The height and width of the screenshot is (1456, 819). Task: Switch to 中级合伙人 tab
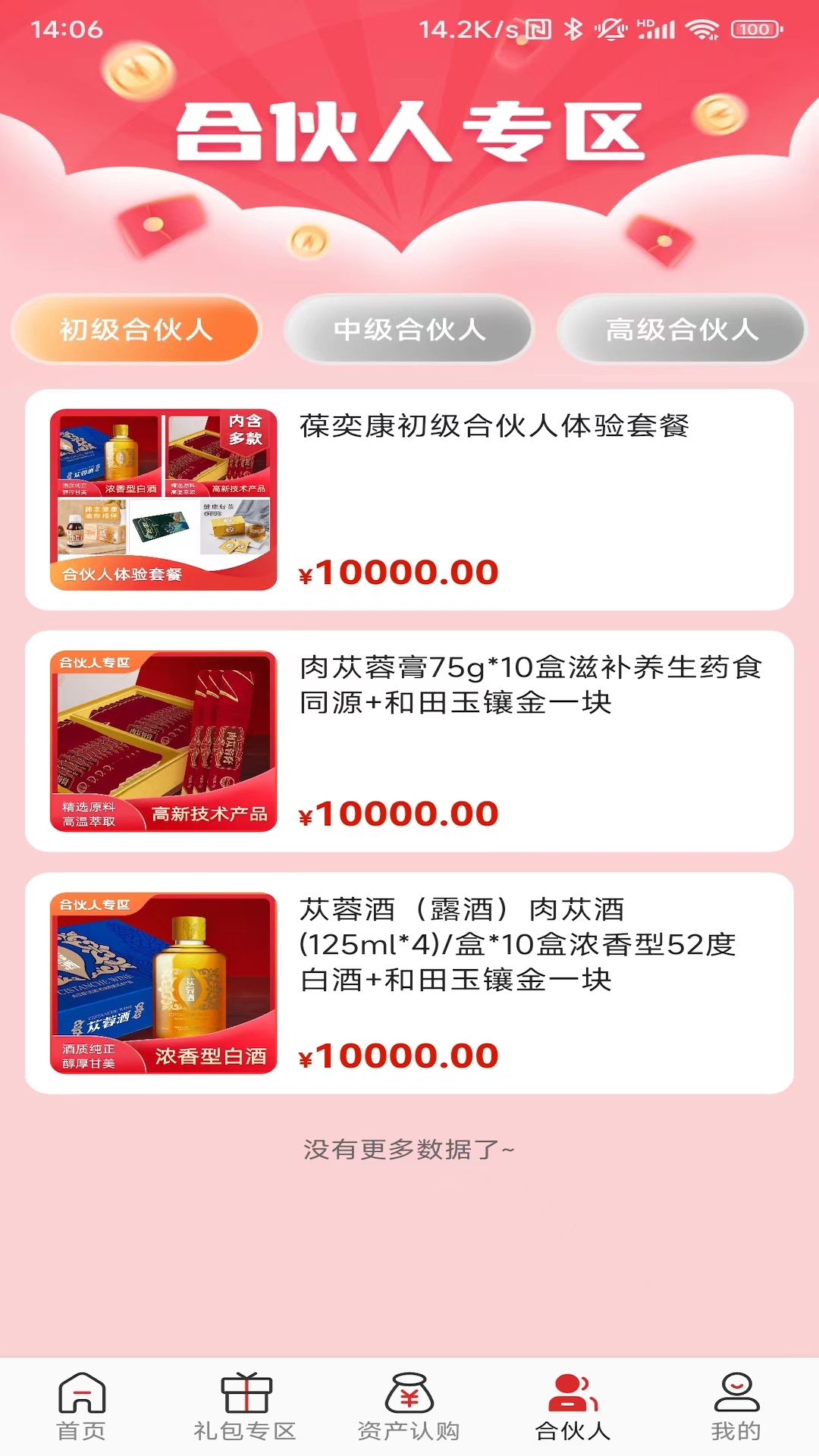[x=409, y=330]
